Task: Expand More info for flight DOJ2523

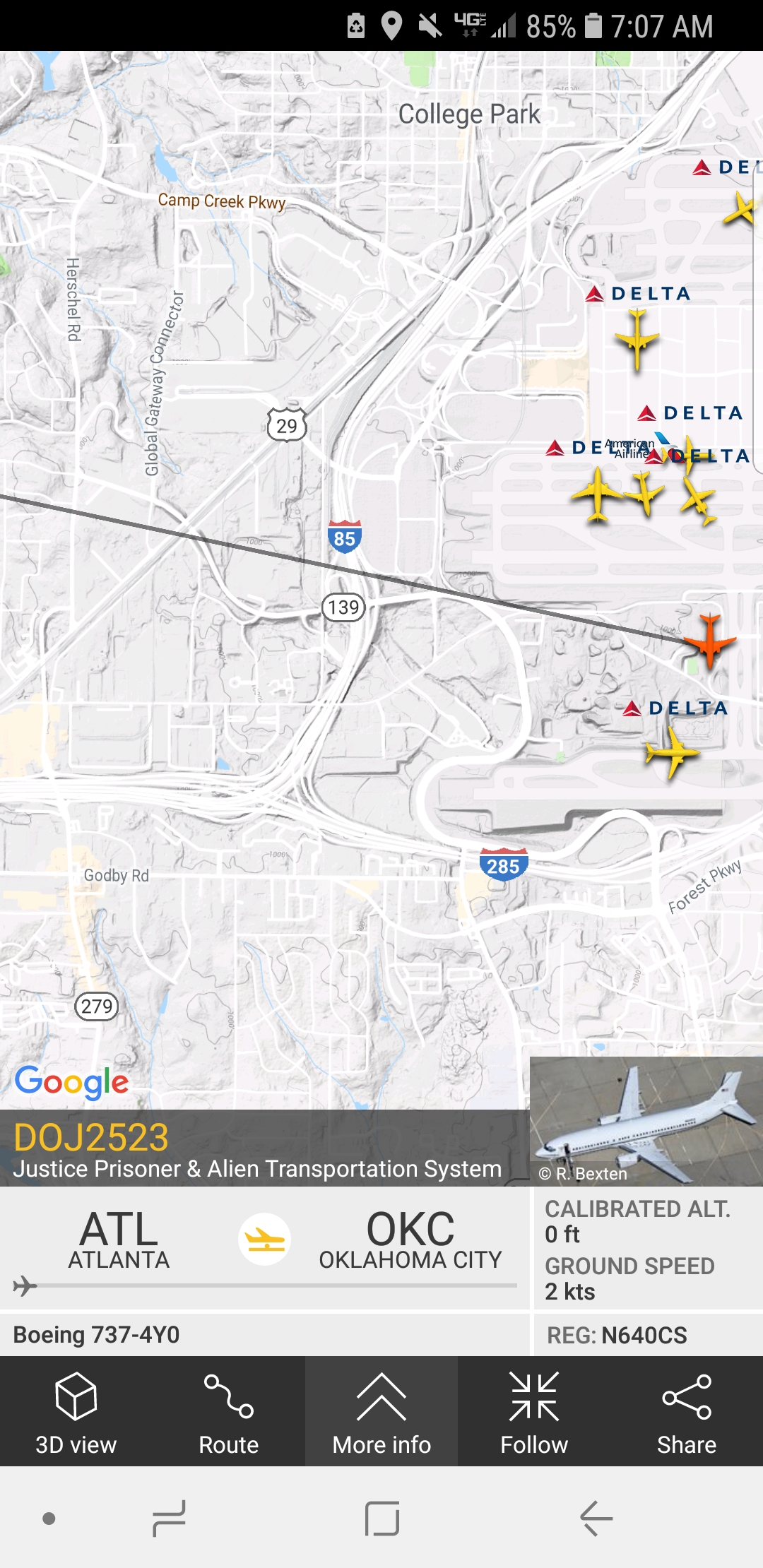Action: pos(381,1412)
